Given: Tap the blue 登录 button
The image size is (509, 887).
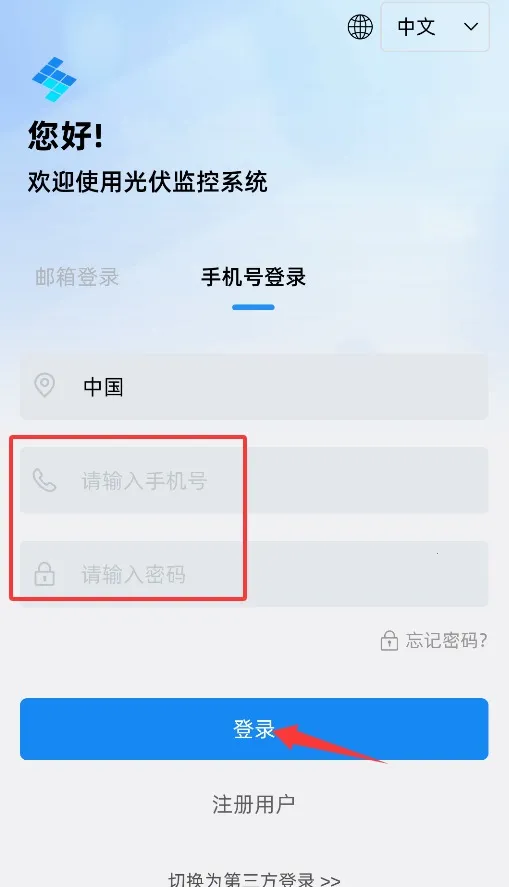Looking at the screenshot, I should 254,729.
